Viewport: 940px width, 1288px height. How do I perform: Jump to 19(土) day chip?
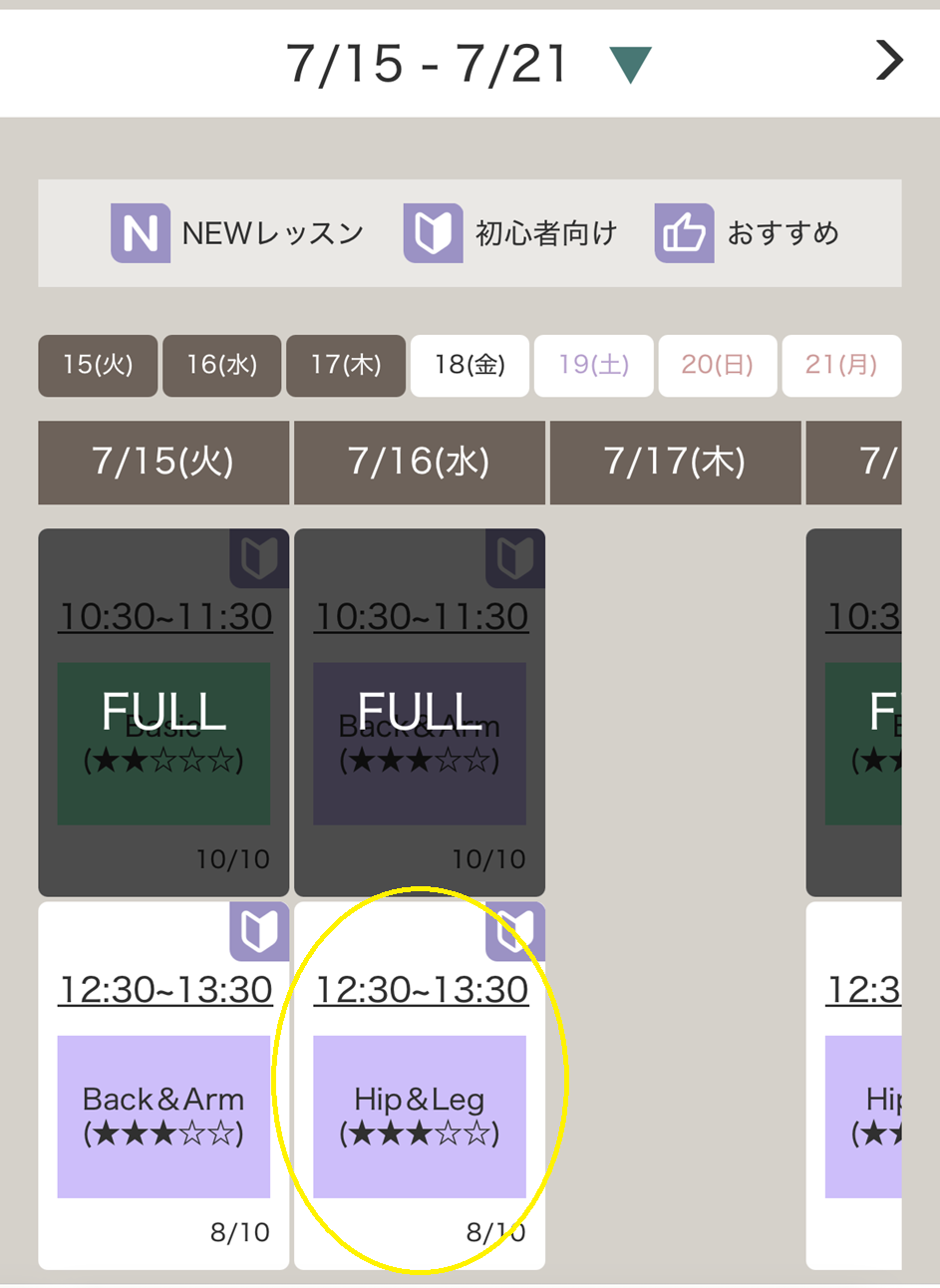tap(593, 365)
